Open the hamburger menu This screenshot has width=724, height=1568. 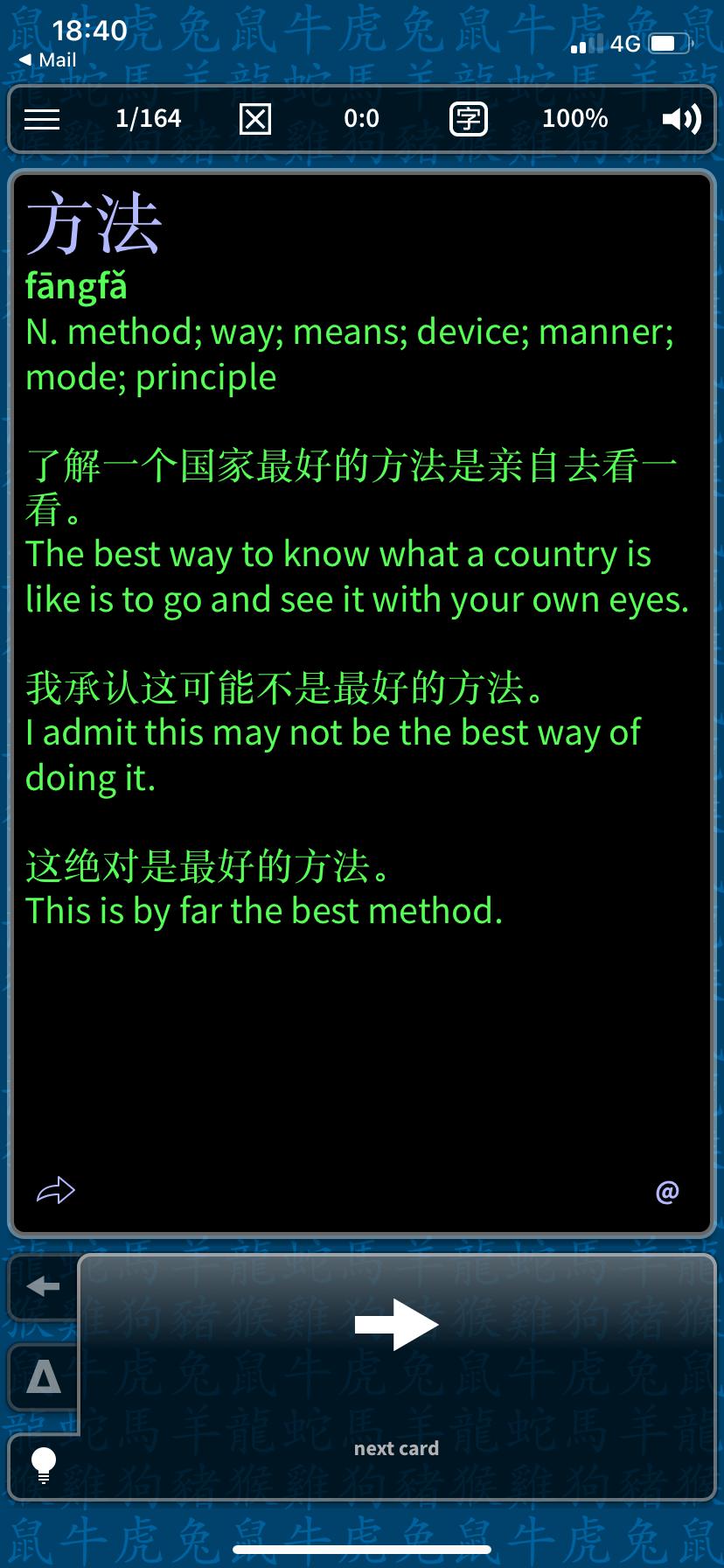42,119
